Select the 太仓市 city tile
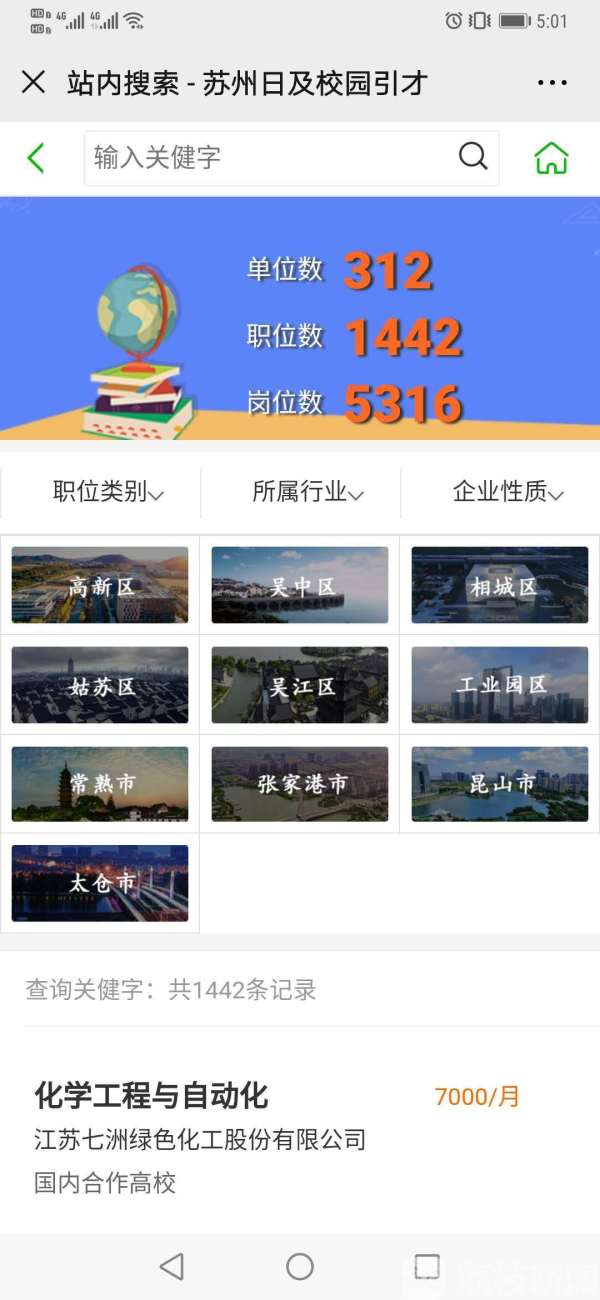 [100, 883]
